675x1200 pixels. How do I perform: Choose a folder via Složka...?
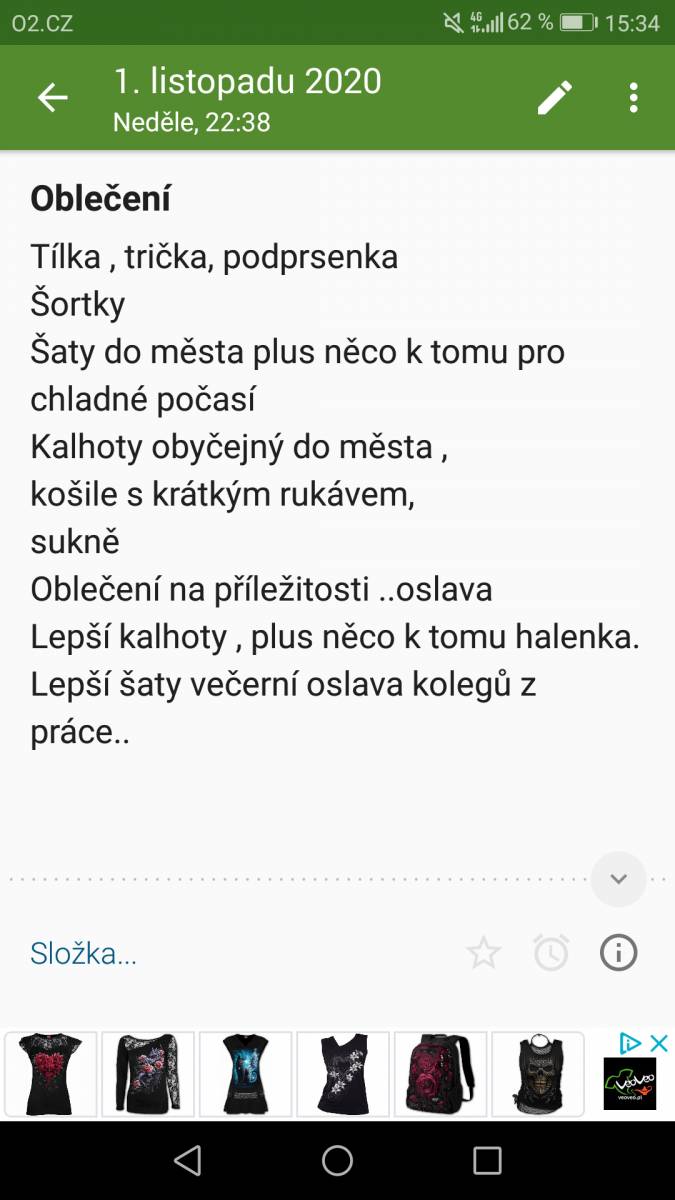83,953
